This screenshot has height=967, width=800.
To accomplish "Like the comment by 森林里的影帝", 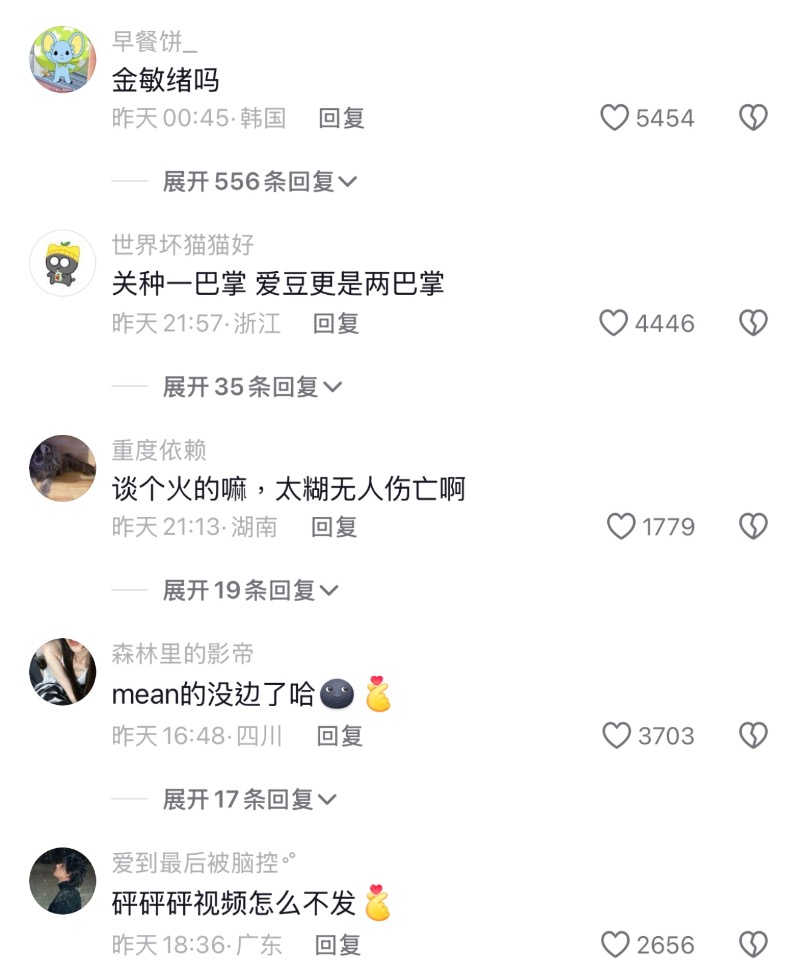I will click(x=617, y=736).
